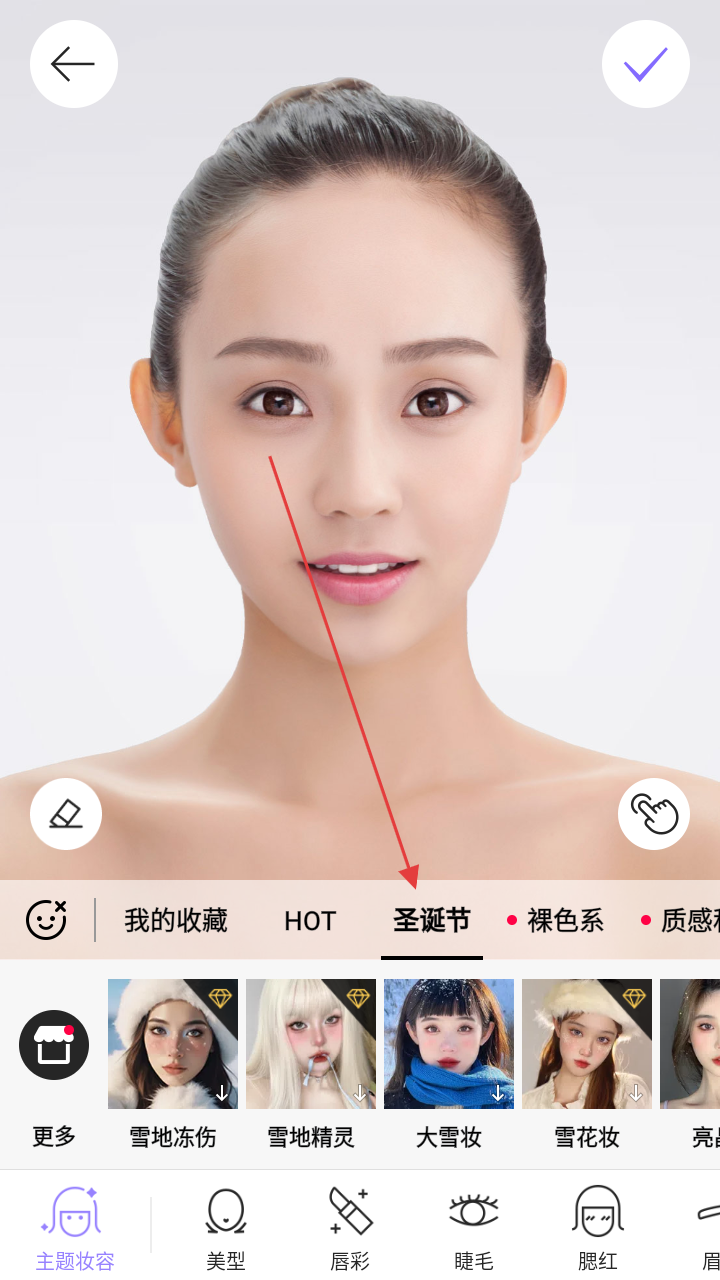
Task: Open the 美型 face shaping tool
Action: [x=226, y=1228]
